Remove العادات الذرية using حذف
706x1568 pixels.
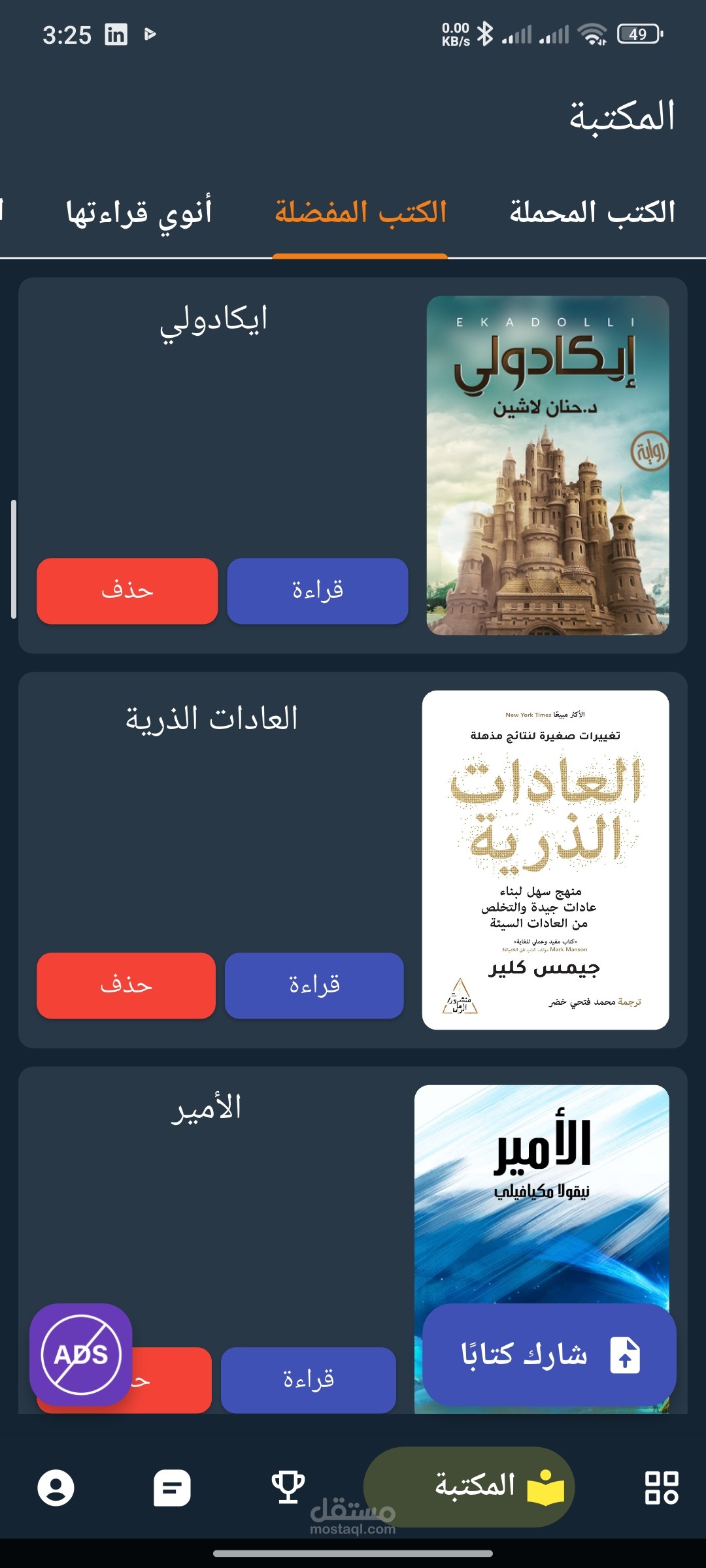tap(126, 985)
